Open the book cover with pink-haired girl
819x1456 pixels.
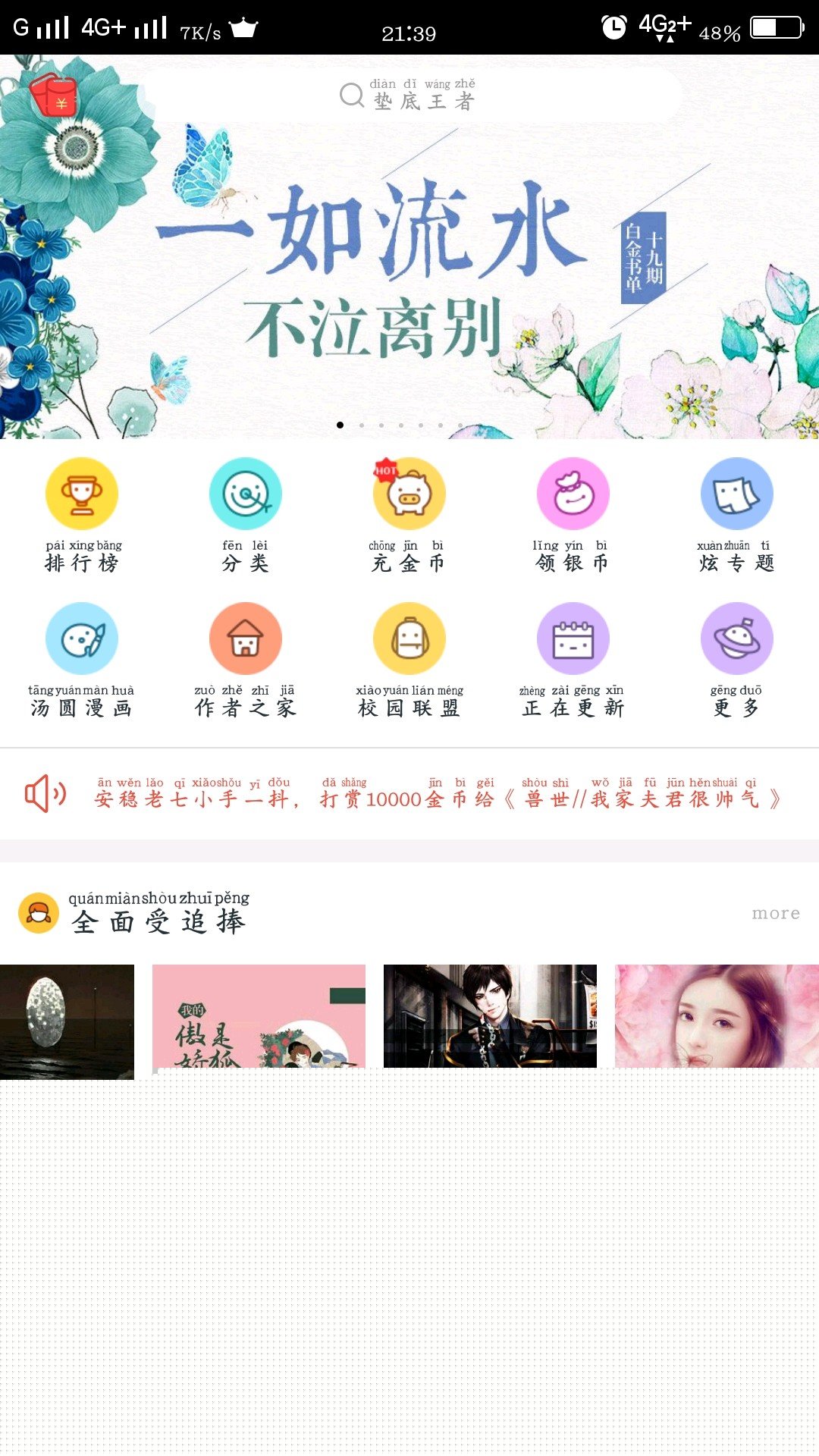tap(717, 1016)
